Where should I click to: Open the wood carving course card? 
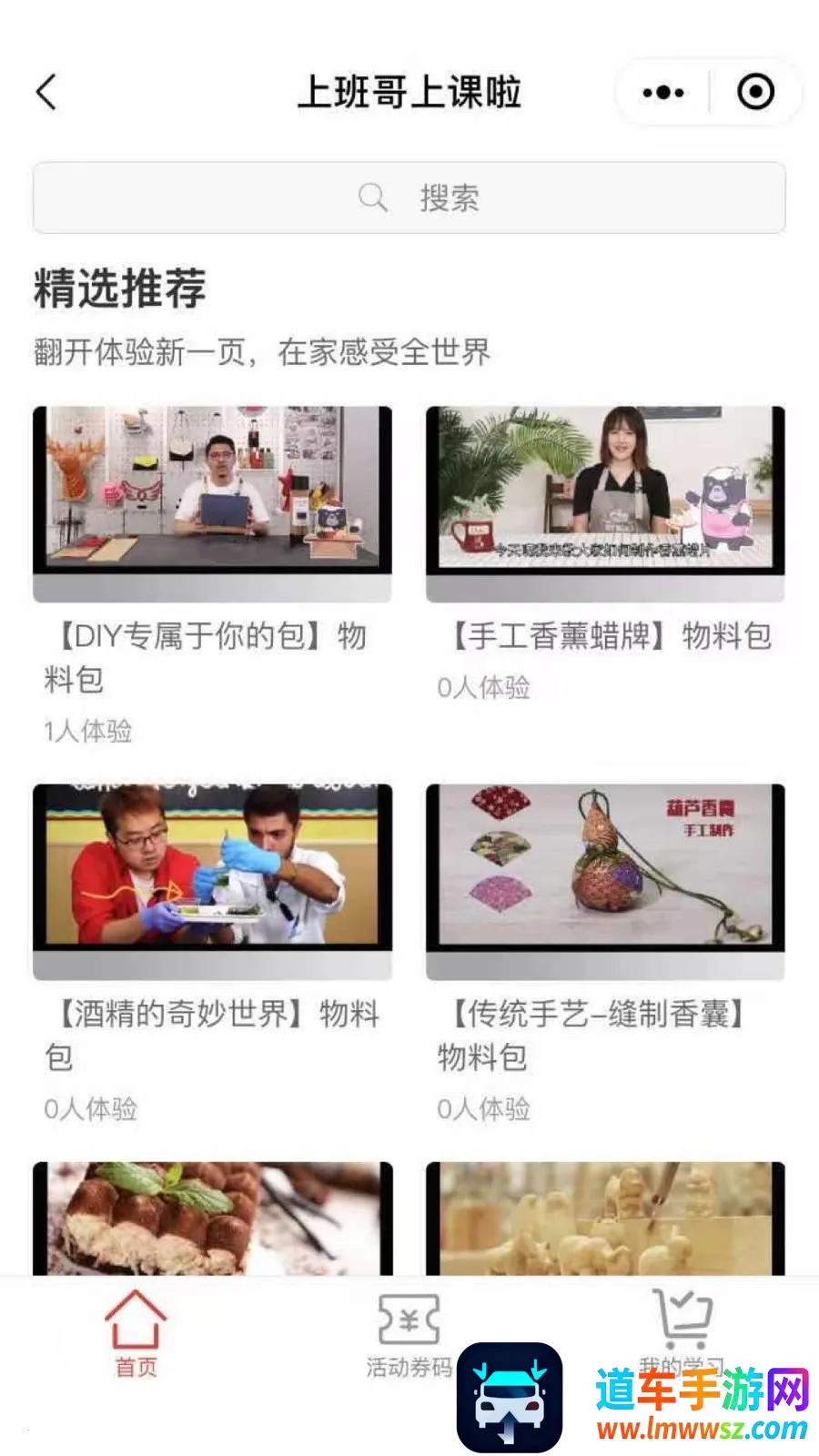pyautogui.click(x=605, y=1218)
